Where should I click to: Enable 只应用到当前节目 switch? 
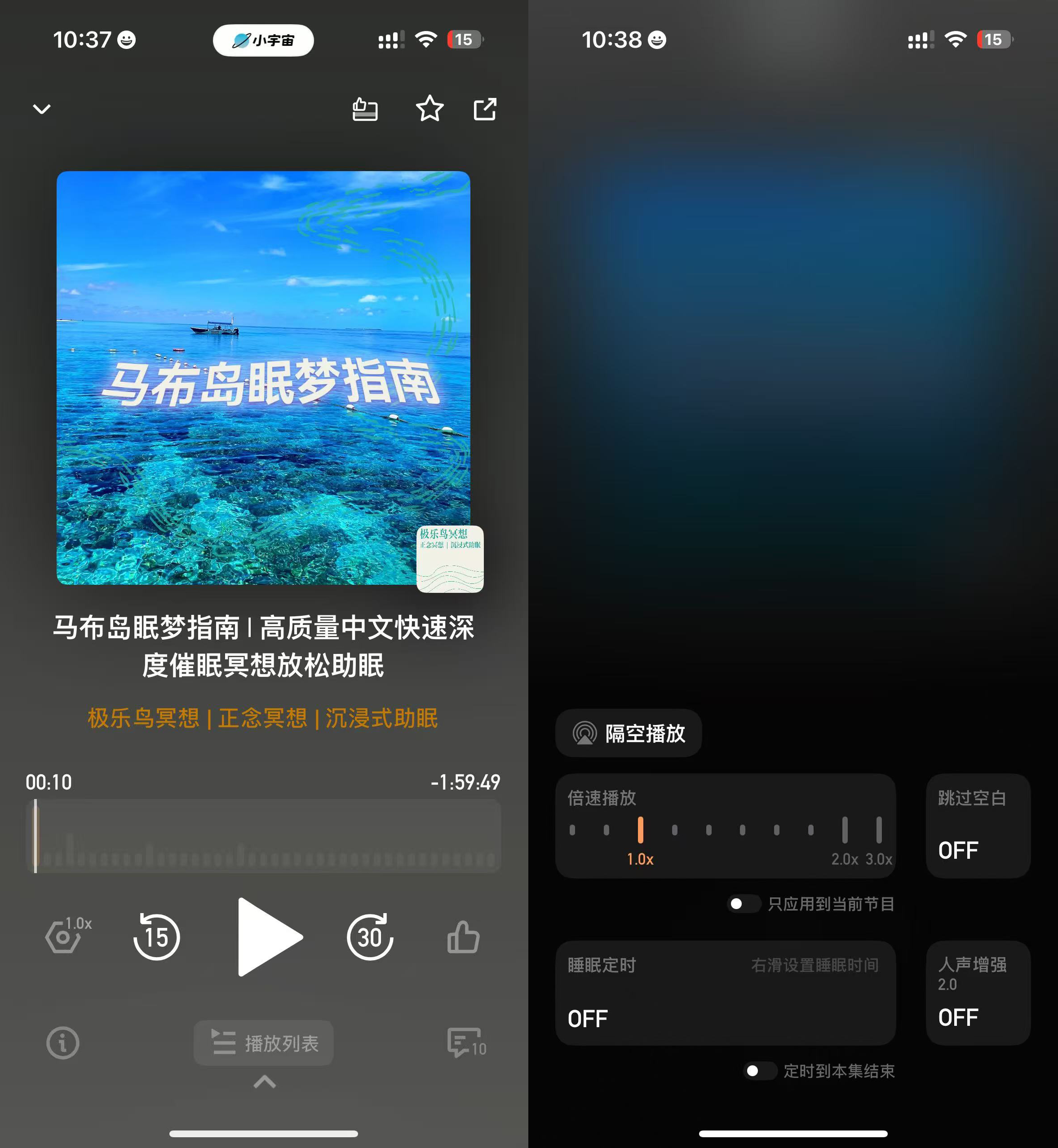tap(743, 904)
